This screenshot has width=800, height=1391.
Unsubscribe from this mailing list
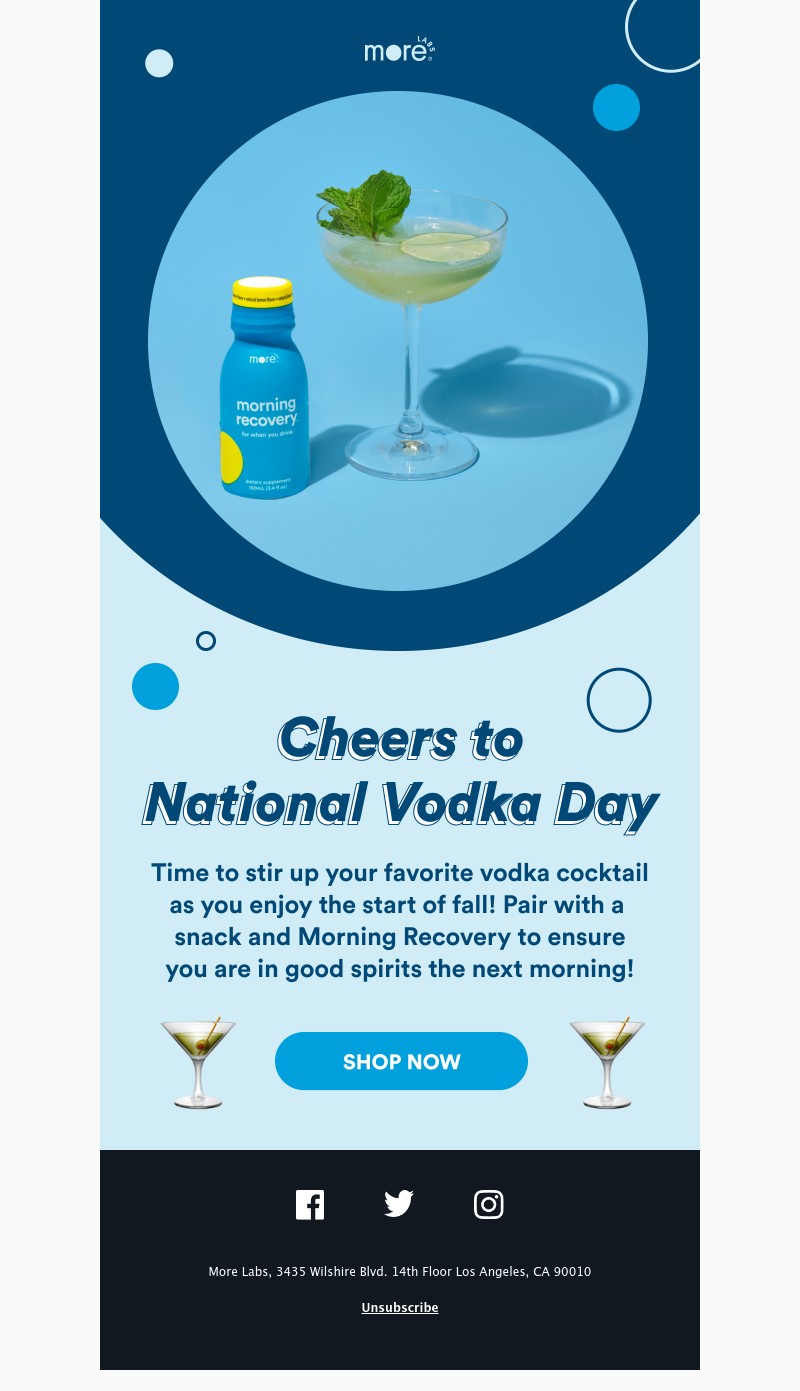pos(400,1308)
